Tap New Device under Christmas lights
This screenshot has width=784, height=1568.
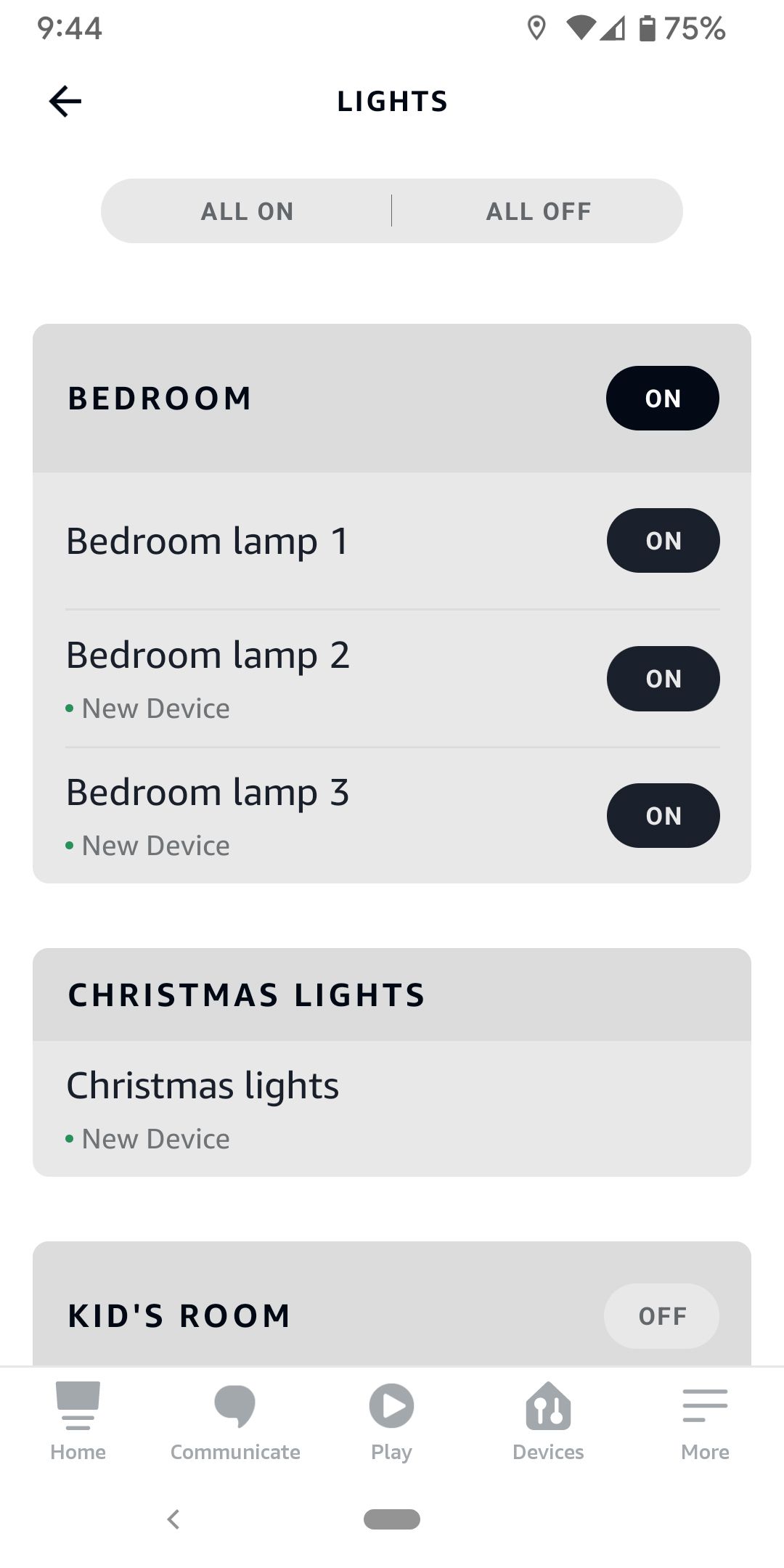153,1138
